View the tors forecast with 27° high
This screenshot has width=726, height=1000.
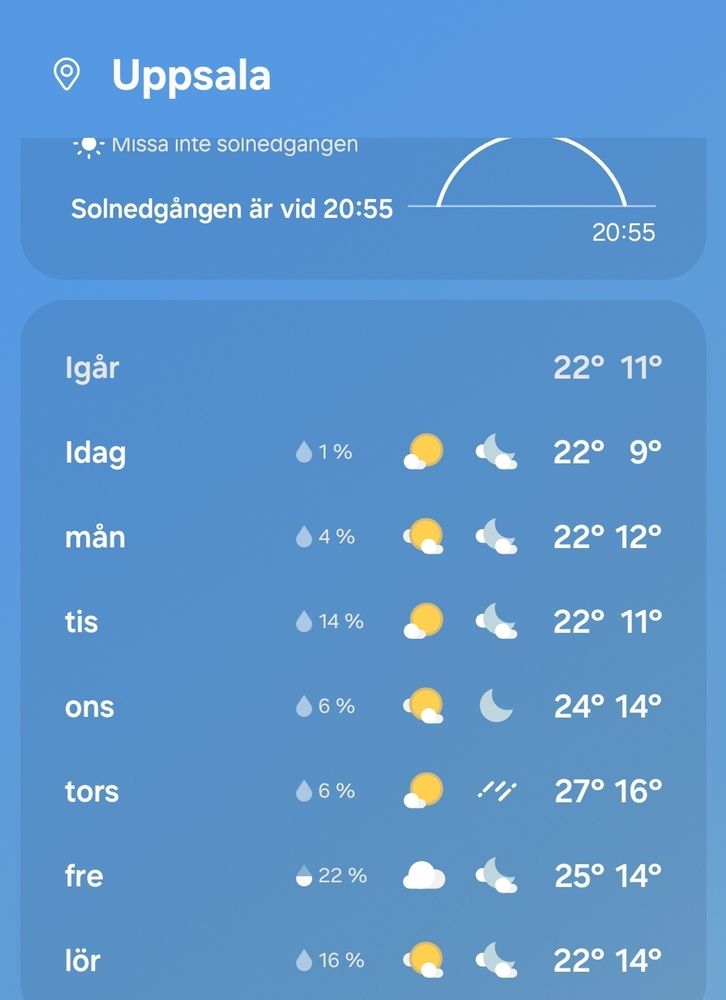pos(363,791)
